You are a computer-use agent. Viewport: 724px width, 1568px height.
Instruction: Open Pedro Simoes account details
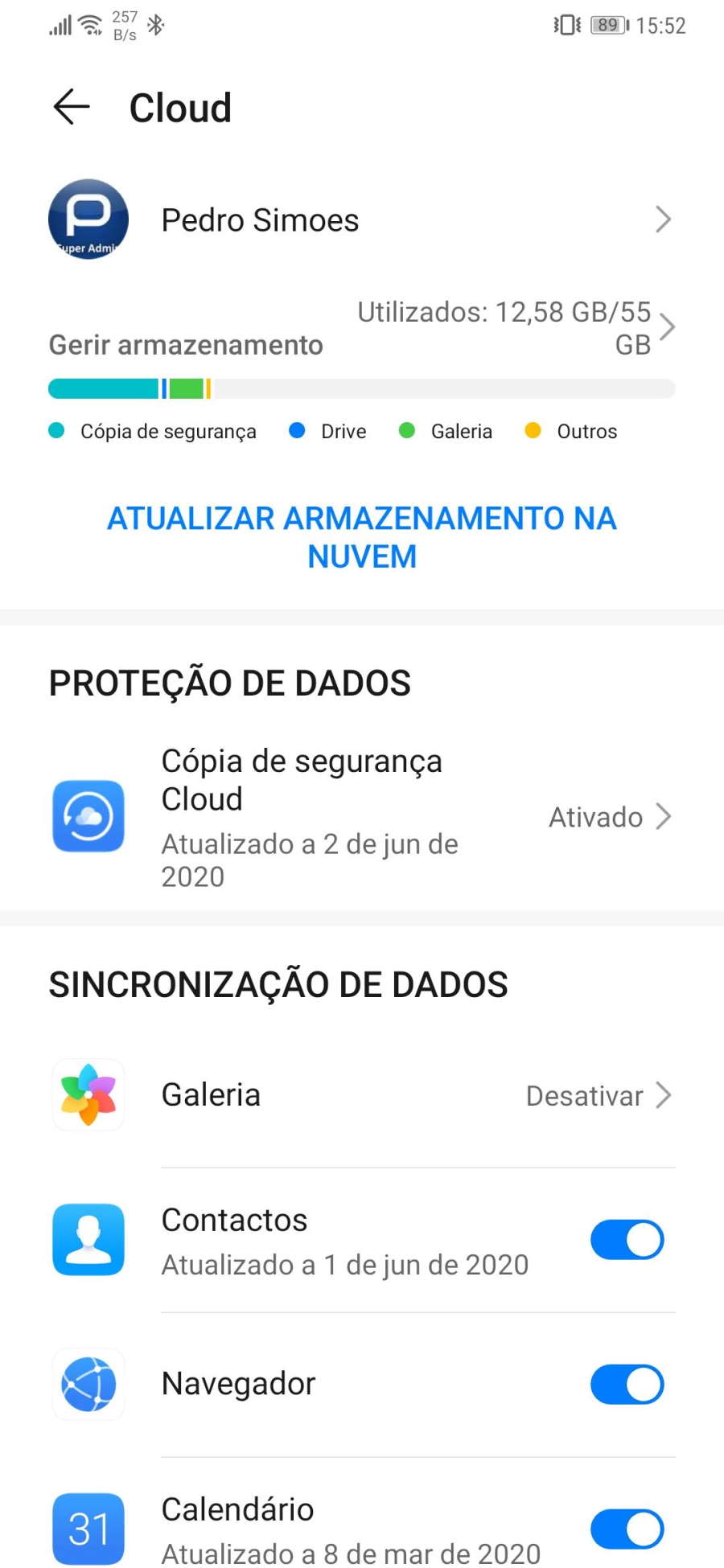[362, 219]
